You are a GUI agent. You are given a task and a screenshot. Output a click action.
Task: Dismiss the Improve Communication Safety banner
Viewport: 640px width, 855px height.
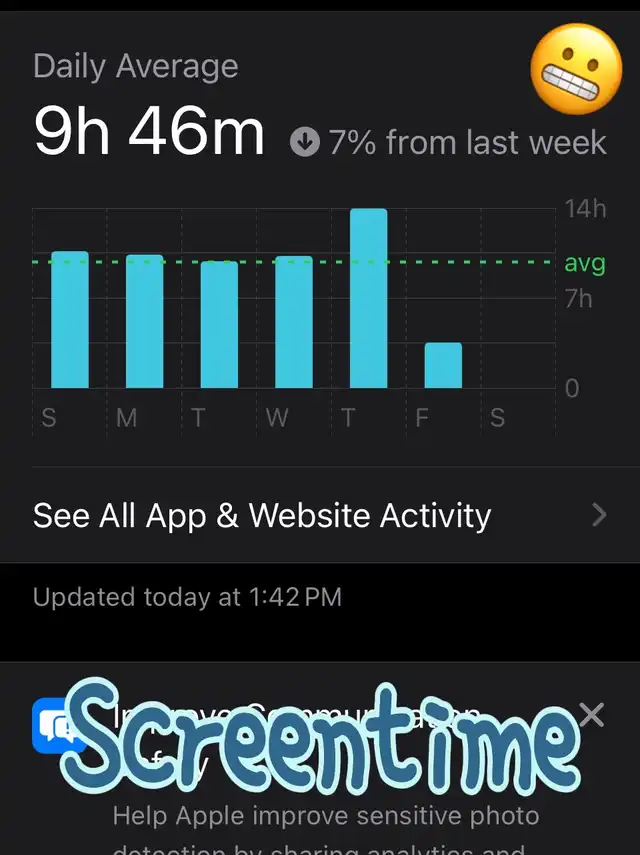click(592, 715)
